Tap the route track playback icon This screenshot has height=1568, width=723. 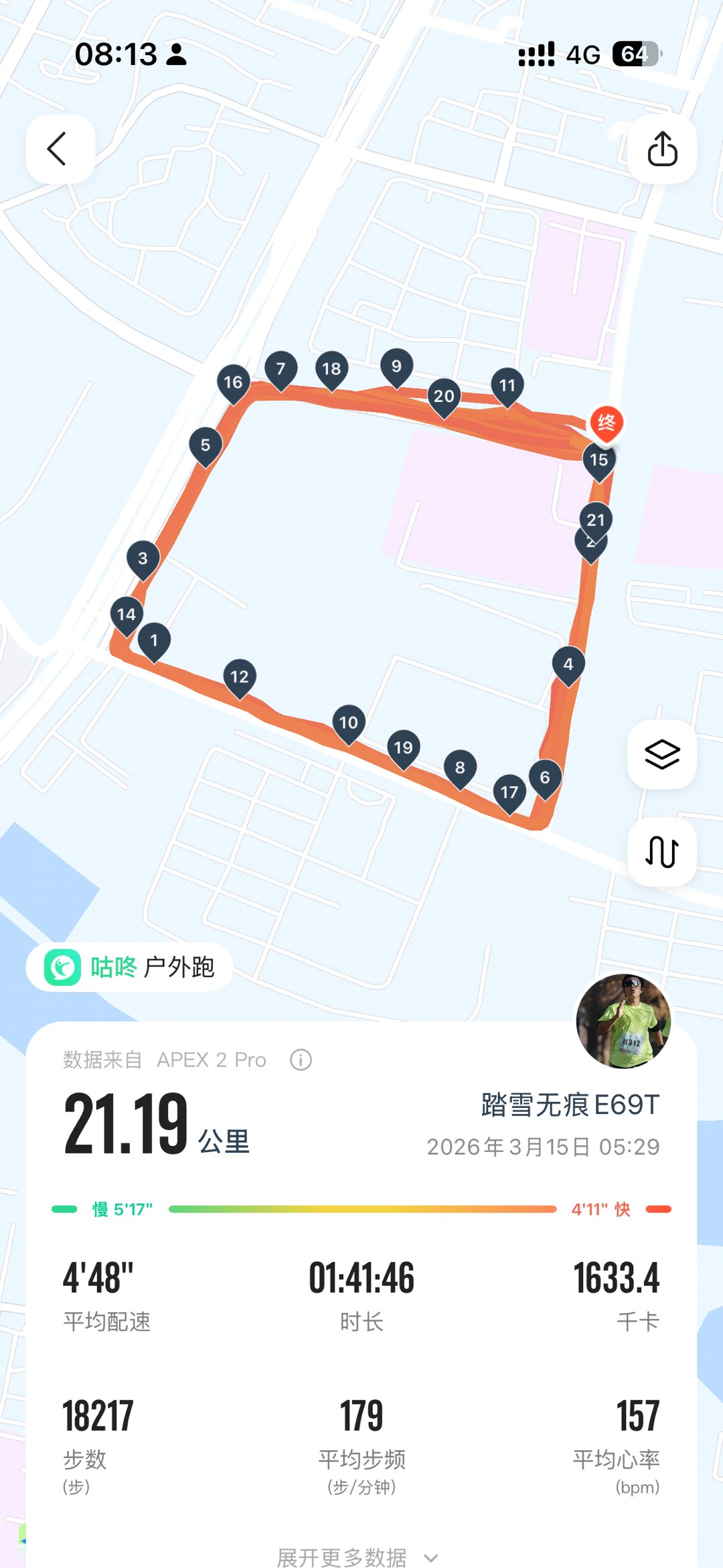(662, 852)
